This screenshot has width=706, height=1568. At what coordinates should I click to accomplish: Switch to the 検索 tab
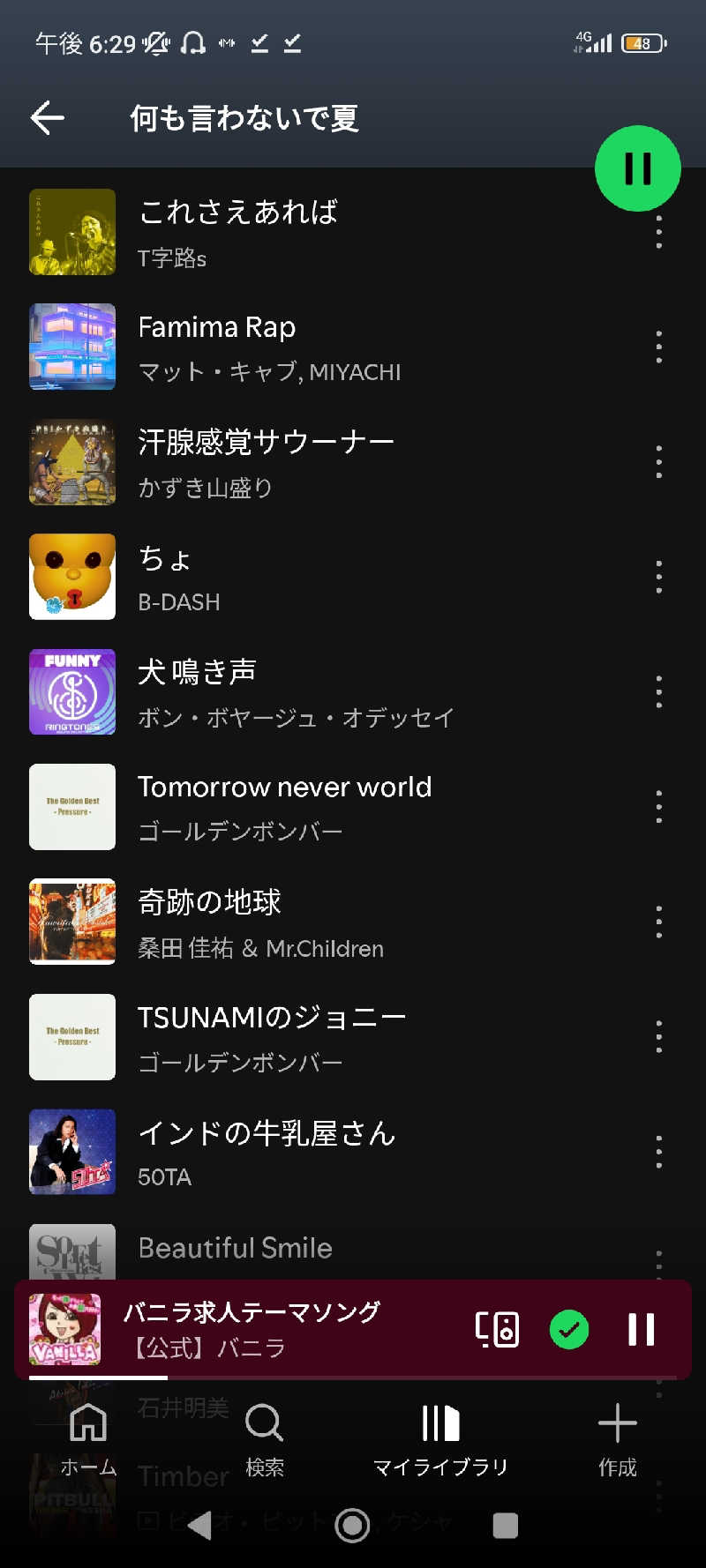pos(264,1439)
